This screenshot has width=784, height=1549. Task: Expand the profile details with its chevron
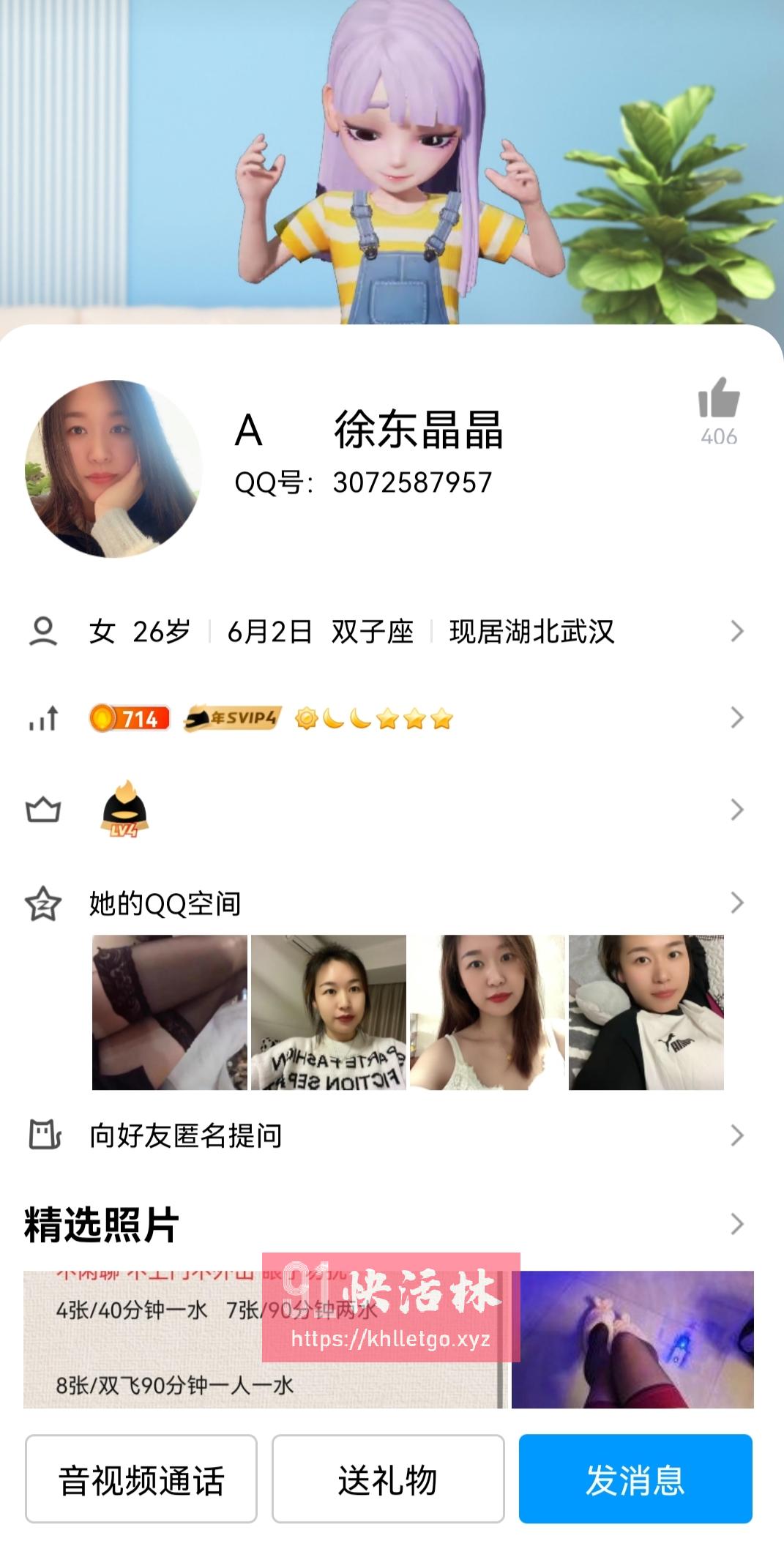click(x=739, y=631)
